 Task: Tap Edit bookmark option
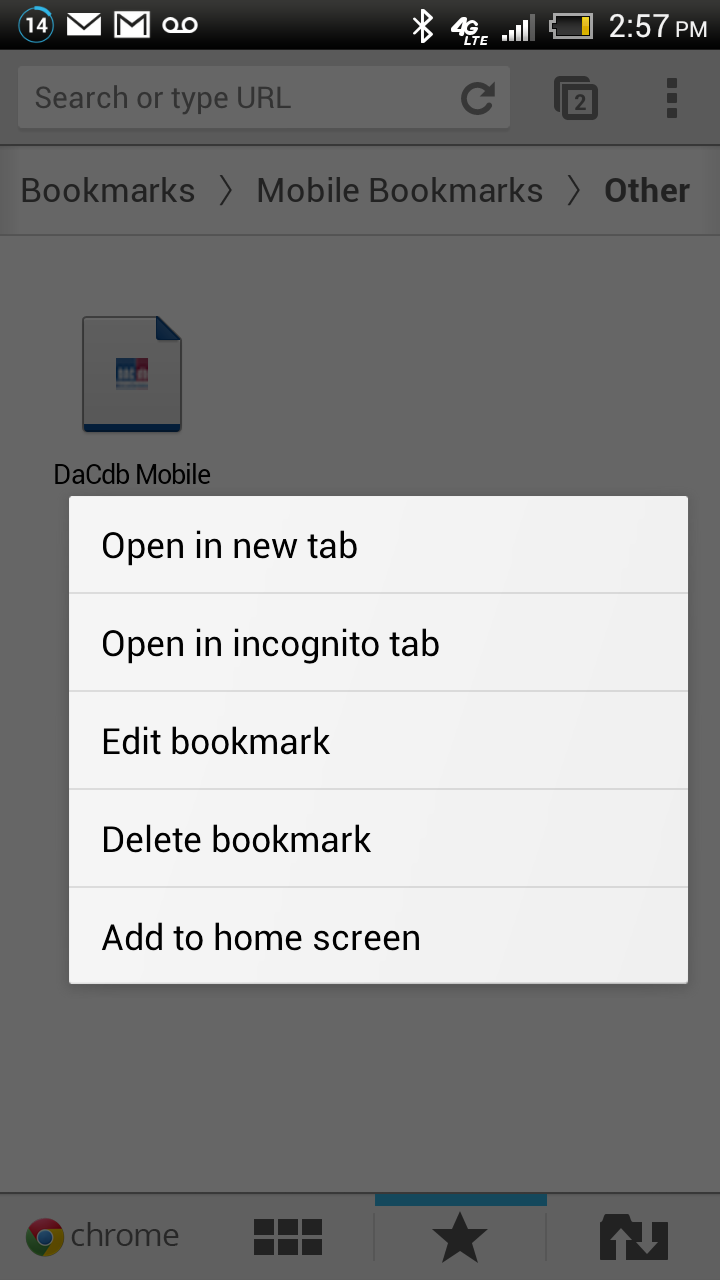tap(378, 741)
